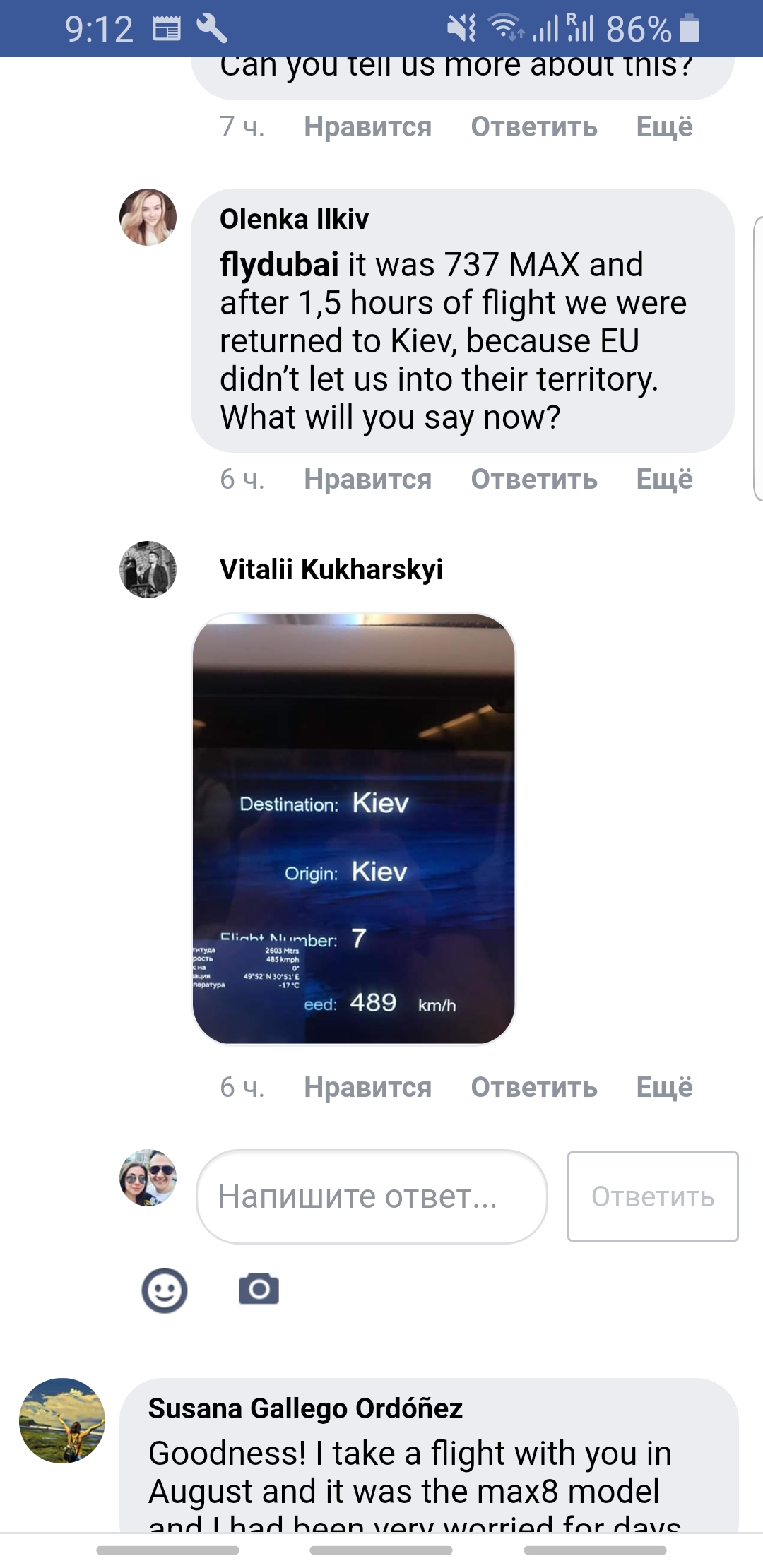763x1568 pixels.
Task: Reply to Olenka Ilkiv's comment via Ответить
Action: click(534, 480)
